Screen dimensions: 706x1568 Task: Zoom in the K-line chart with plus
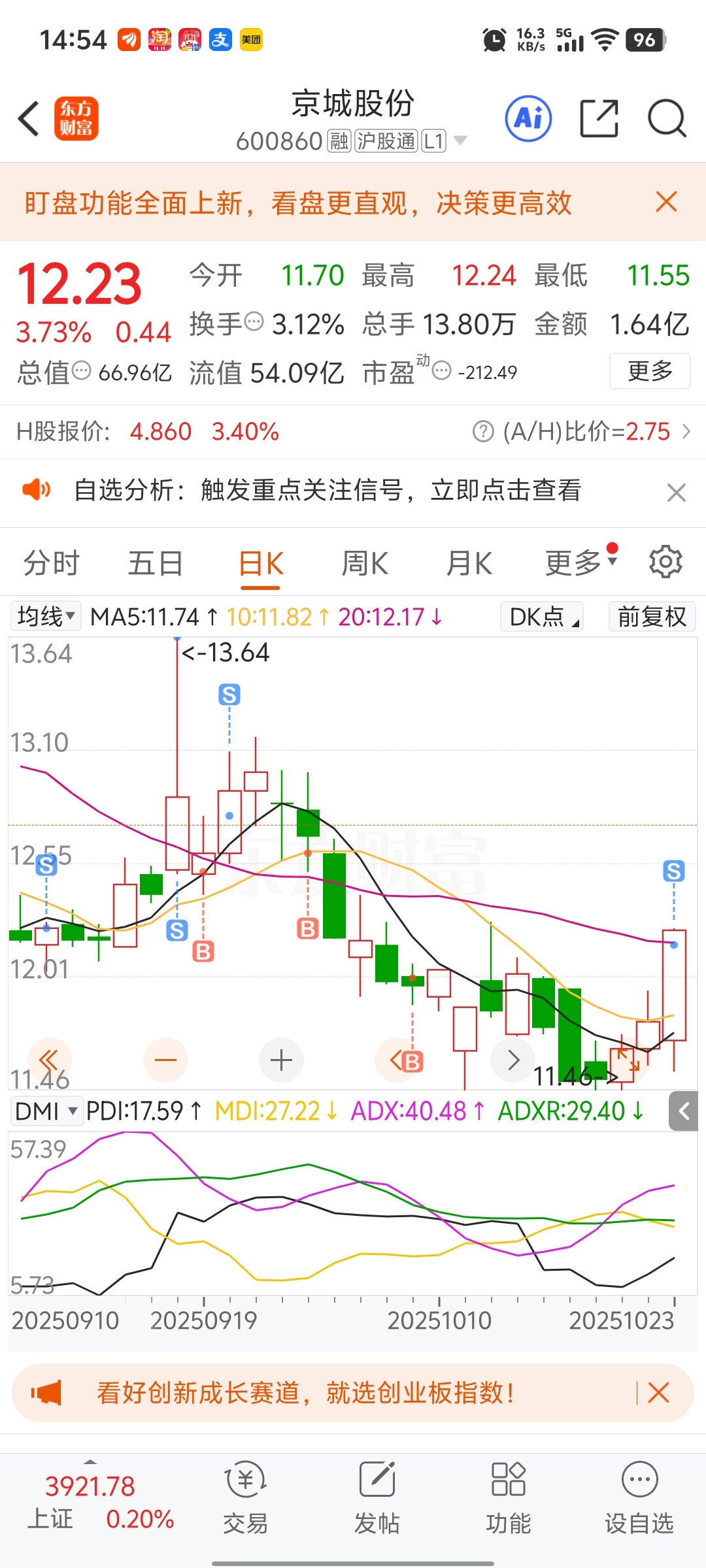point(281,1060)
